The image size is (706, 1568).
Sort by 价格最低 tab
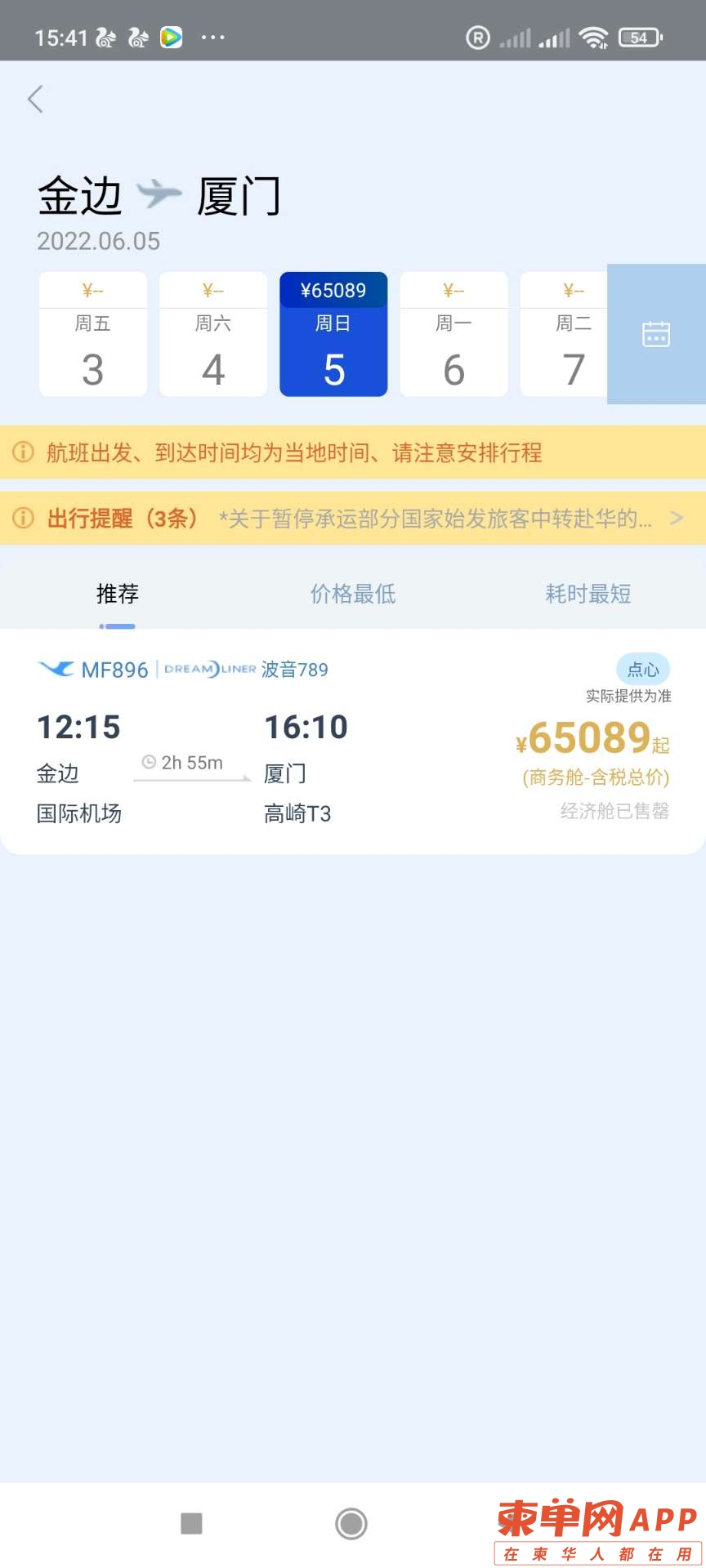[353, 594]
